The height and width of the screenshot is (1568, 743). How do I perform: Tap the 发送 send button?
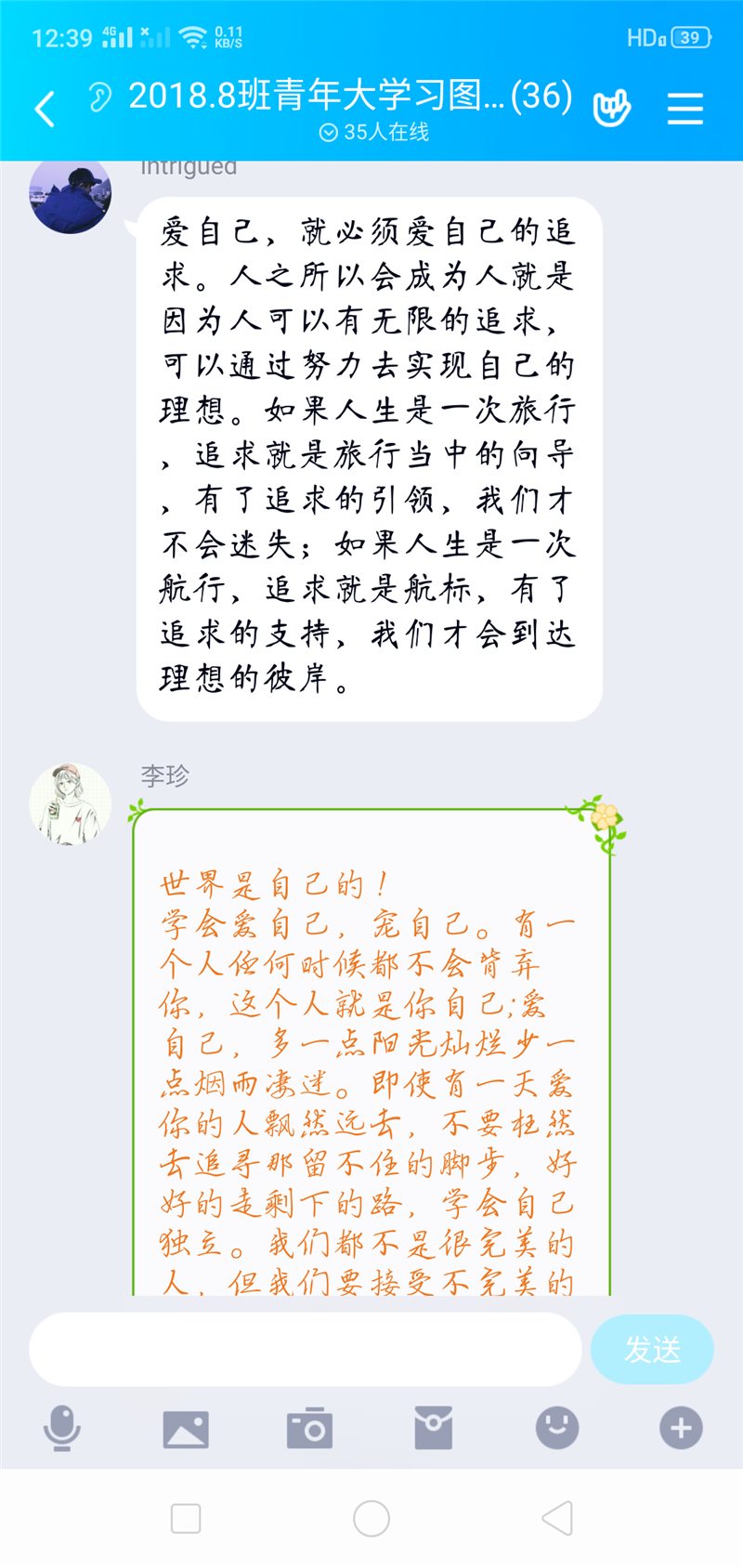652,1349
